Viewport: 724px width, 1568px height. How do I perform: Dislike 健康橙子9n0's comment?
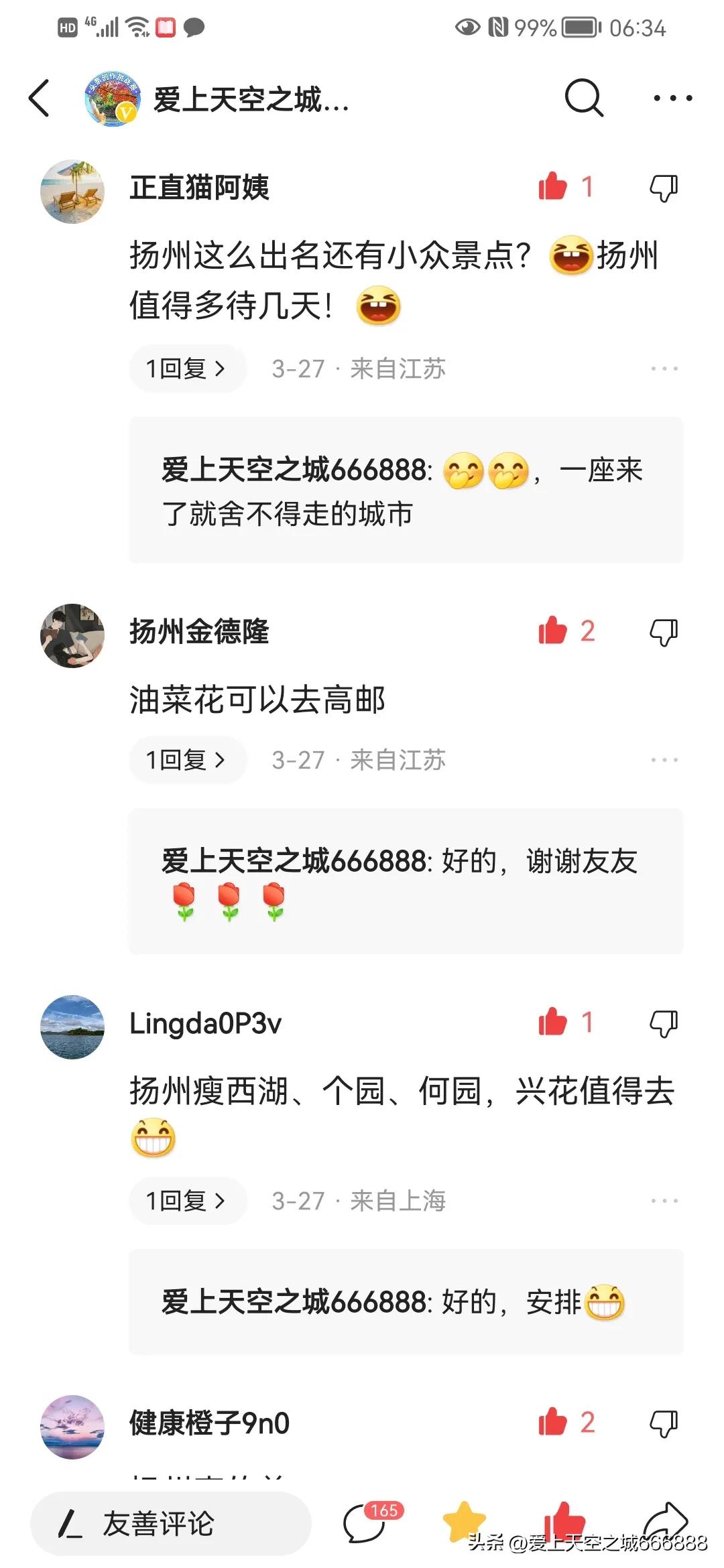(663, 1423)
